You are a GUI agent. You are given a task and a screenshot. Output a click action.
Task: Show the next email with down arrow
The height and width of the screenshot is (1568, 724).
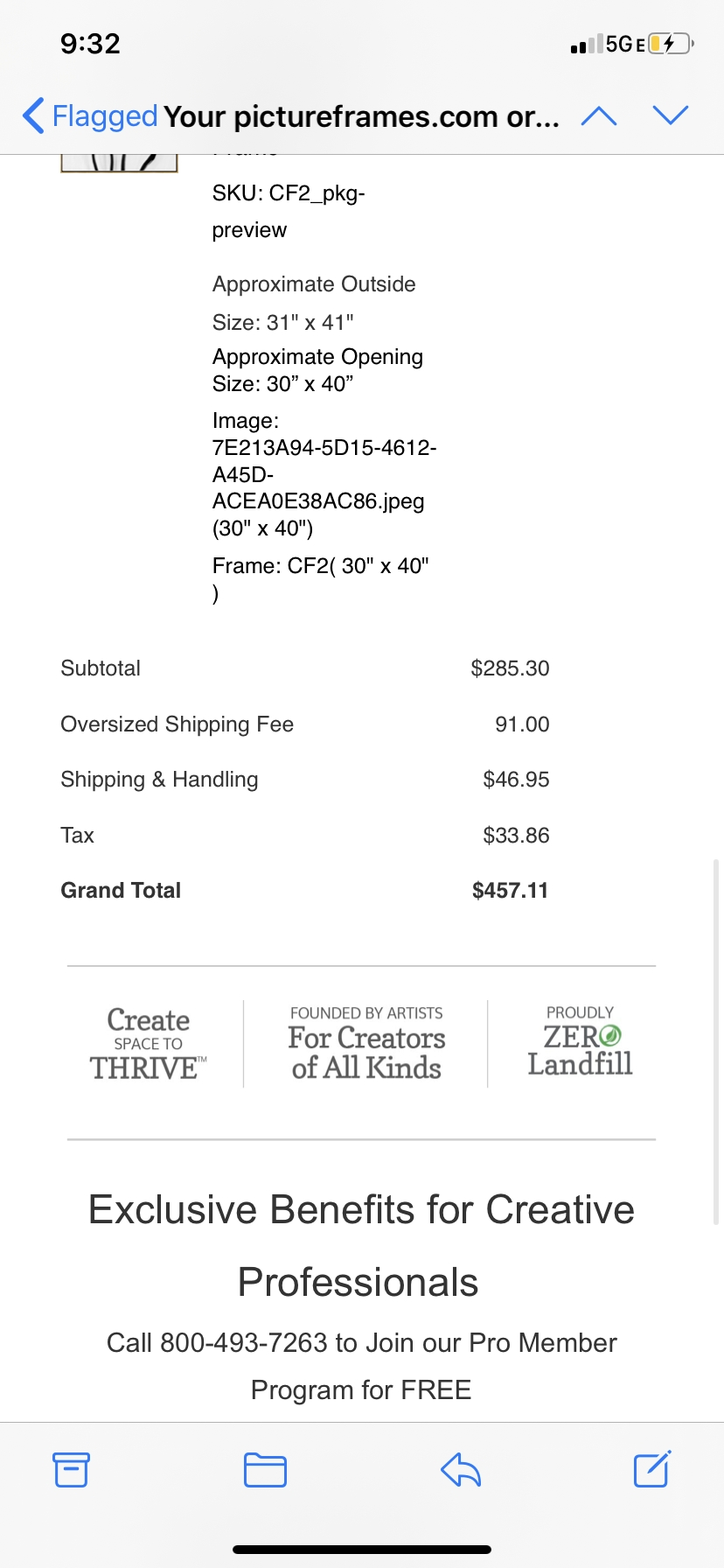pyautogui.click(x=671, y=115)
